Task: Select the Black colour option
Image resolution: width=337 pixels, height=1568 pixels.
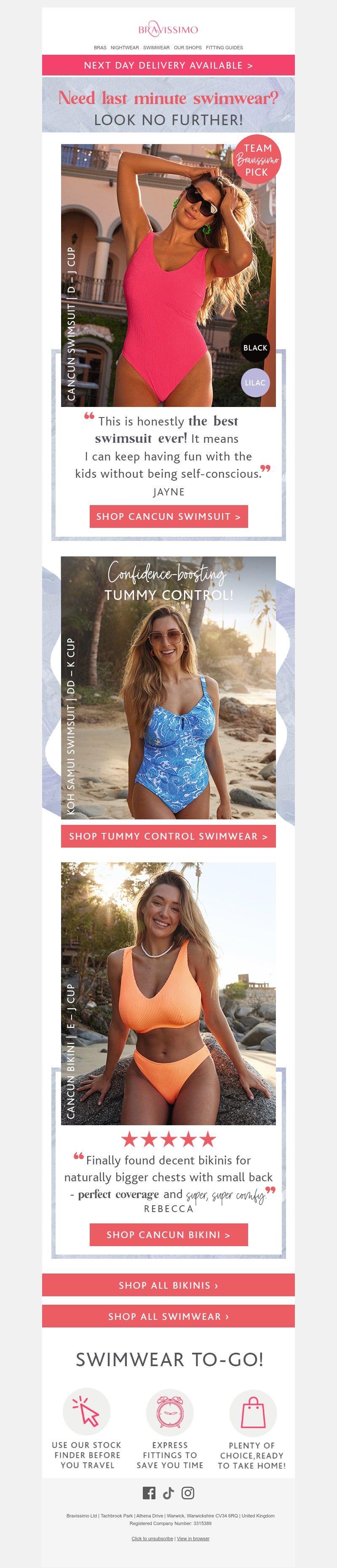Action: pos(255,348)
